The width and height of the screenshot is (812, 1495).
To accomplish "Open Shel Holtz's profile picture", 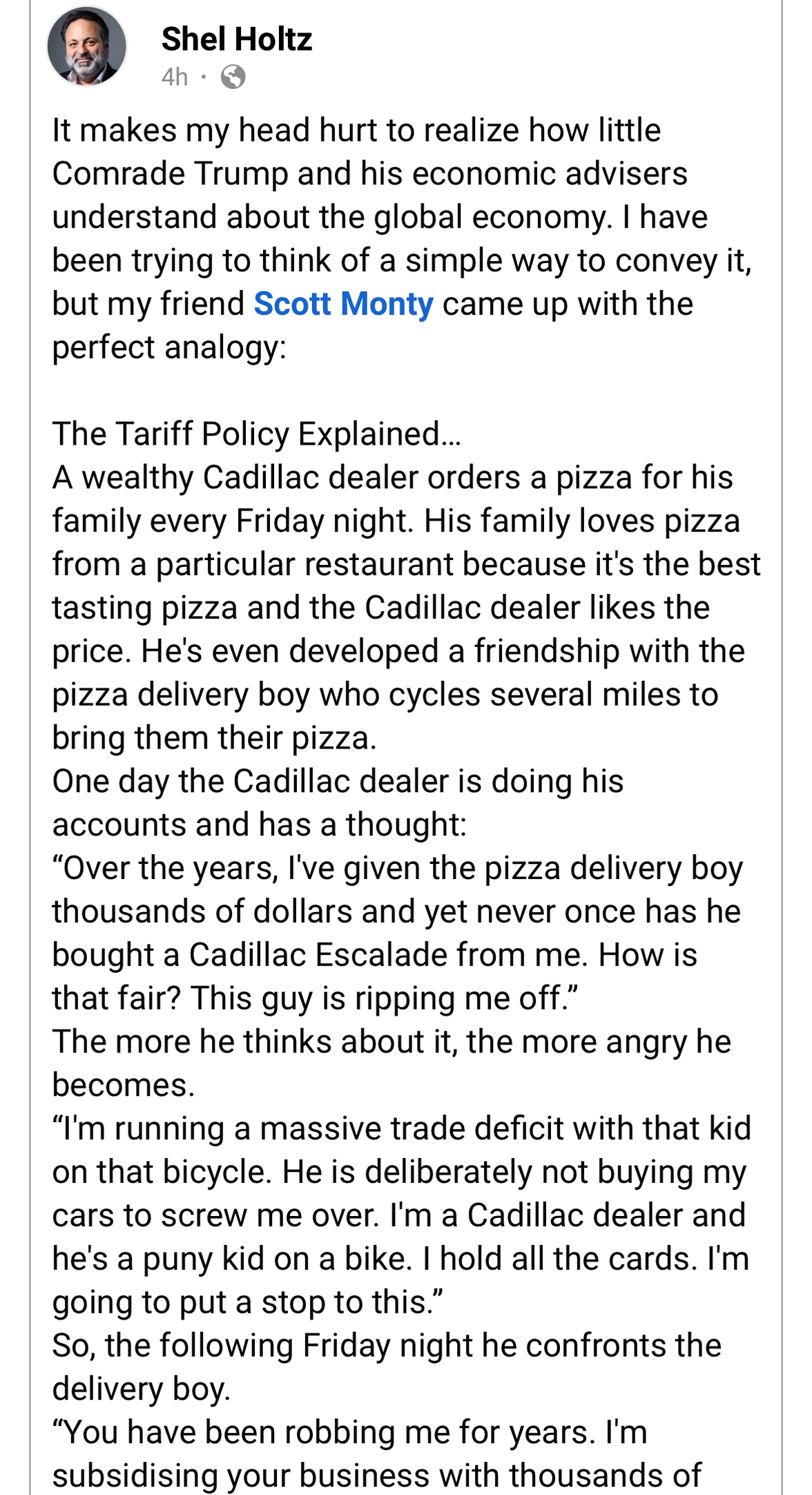I will pyautogui.click(x=87, y=47).
